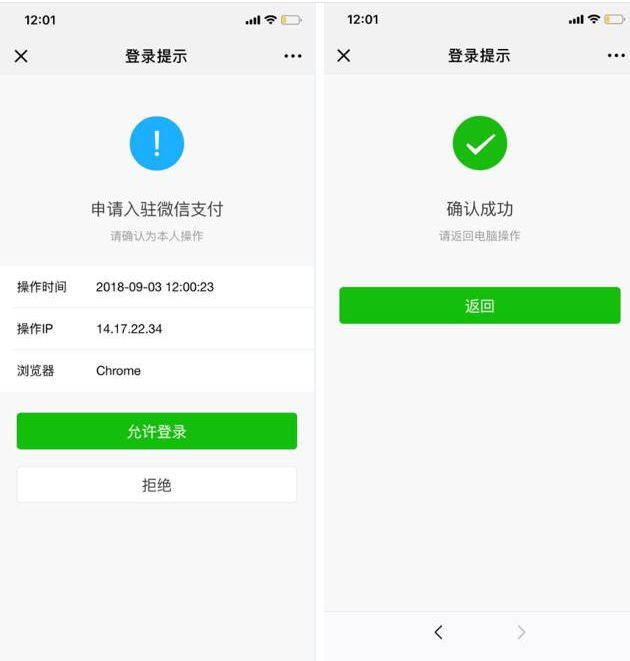The height and width of the screenshot is (661, 630).
Task: Open overflow menu on 申请入驻微信支付 page
Action: point(292,56)
